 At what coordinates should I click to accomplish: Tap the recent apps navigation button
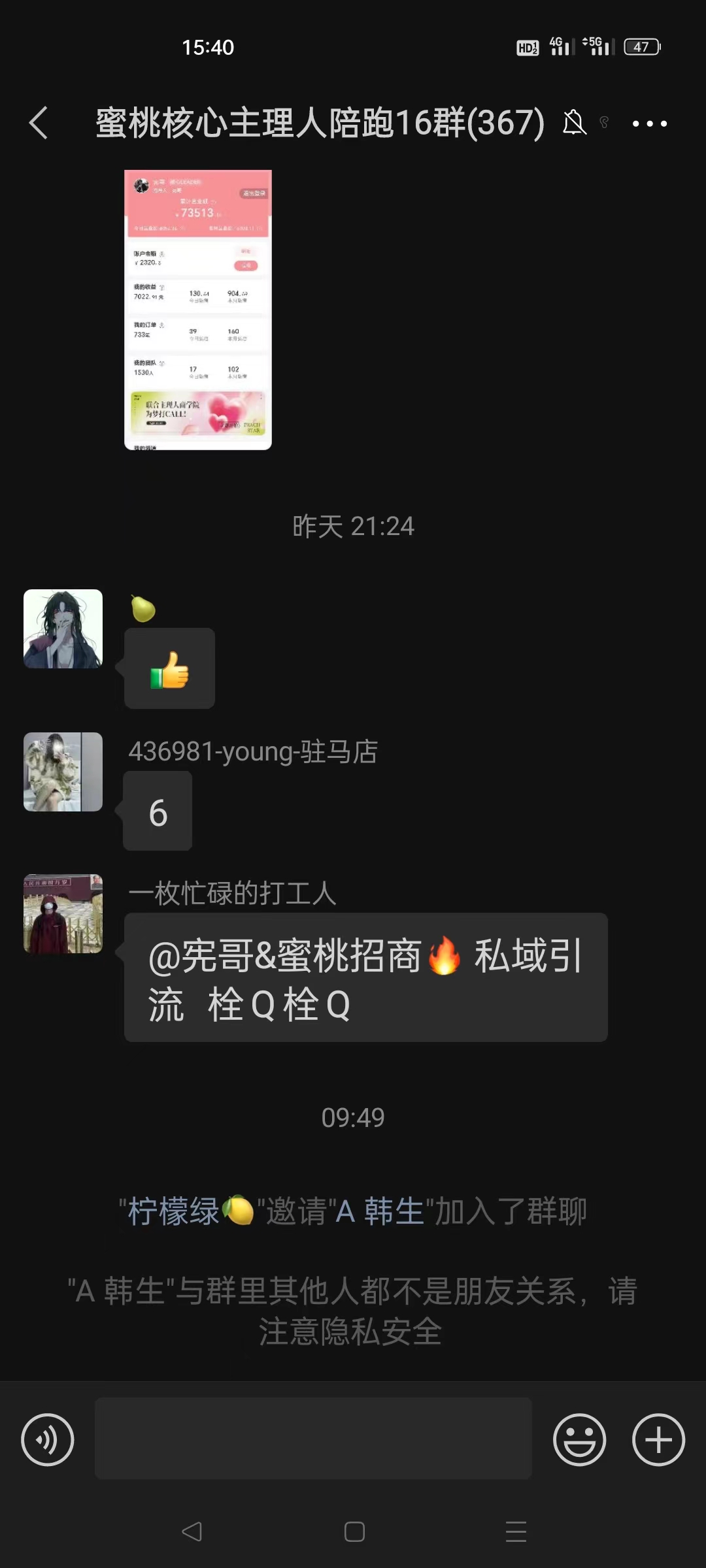point(515,1531)
